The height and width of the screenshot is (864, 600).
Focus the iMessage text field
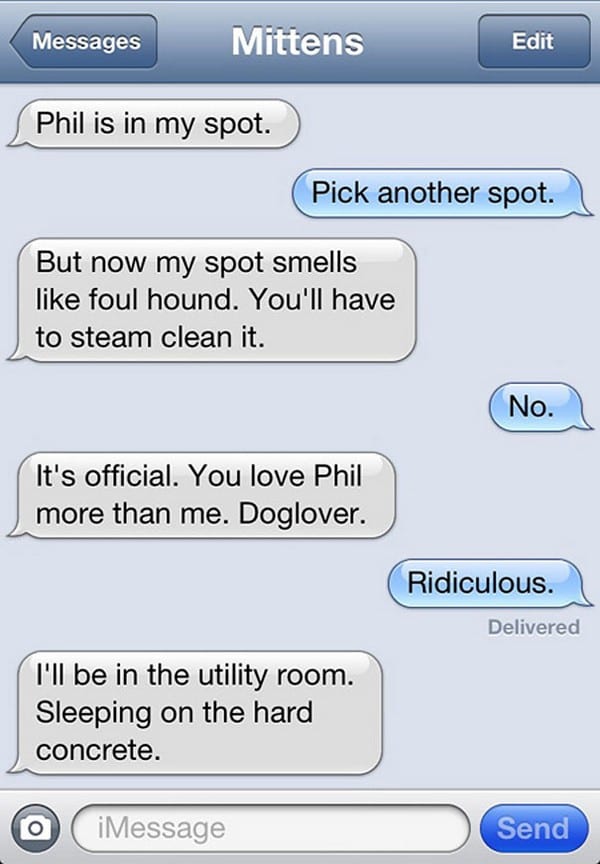270,828
